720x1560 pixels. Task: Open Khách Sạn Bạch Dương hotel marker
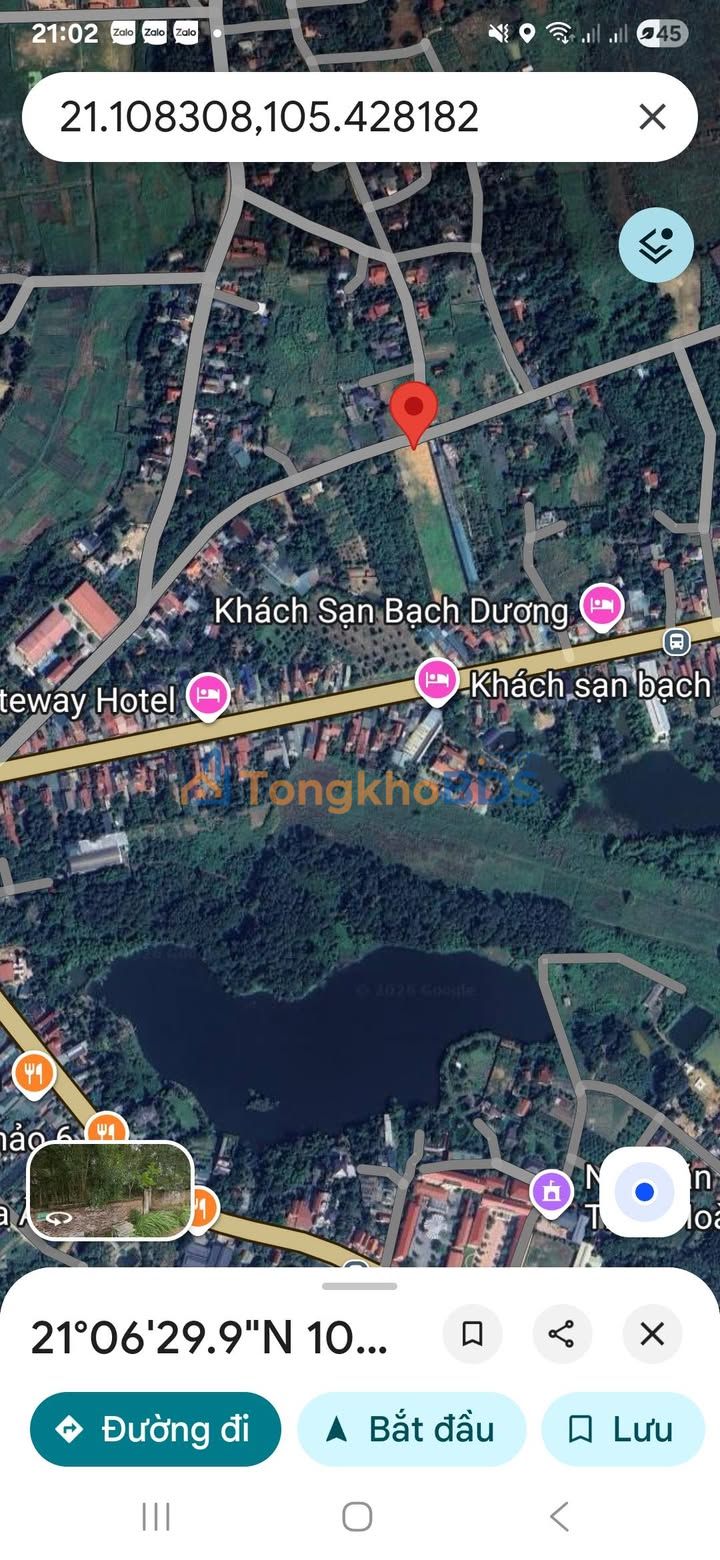coord(602,606)
